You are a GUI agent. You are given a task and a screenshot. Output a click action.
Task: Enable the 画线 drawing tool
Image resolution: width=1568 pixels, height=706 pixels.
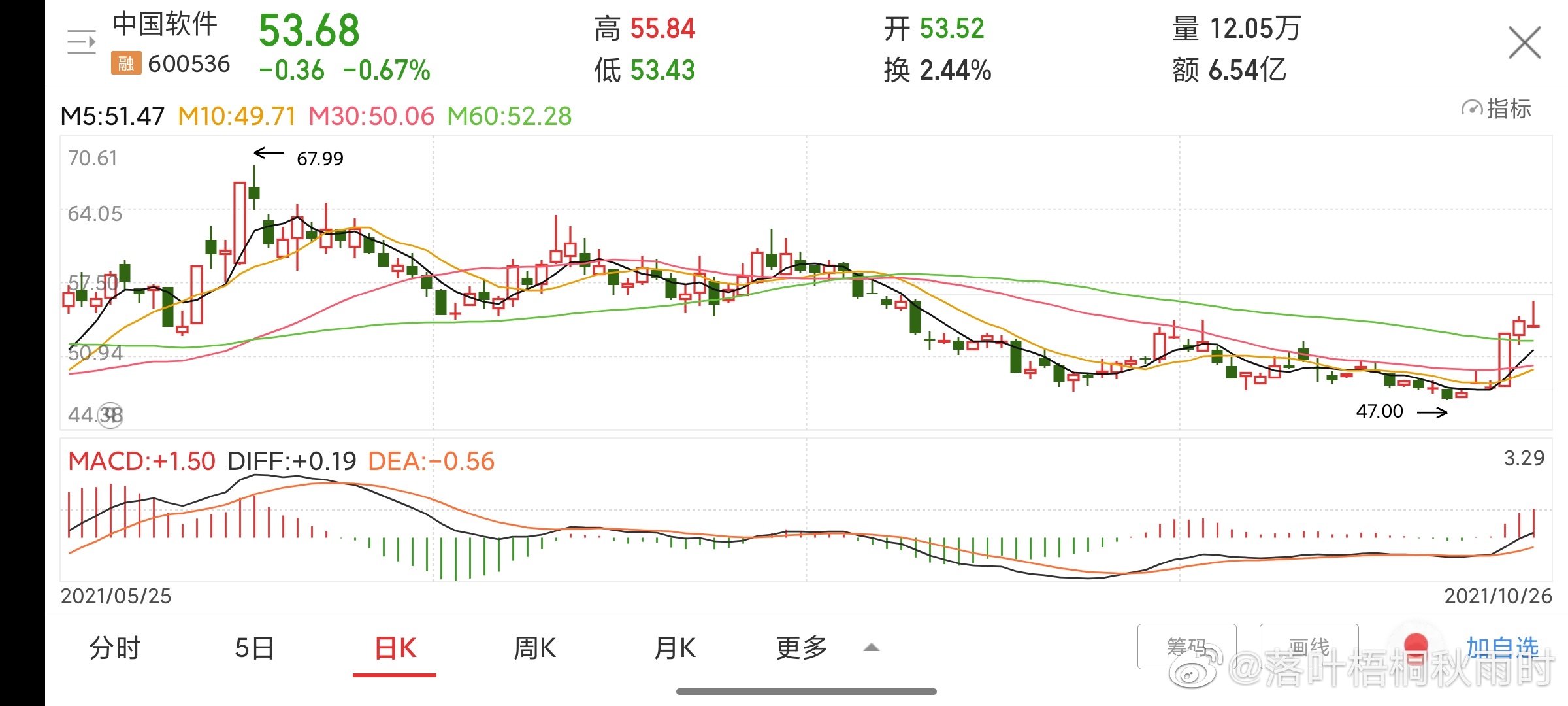tap(1309, 647)
